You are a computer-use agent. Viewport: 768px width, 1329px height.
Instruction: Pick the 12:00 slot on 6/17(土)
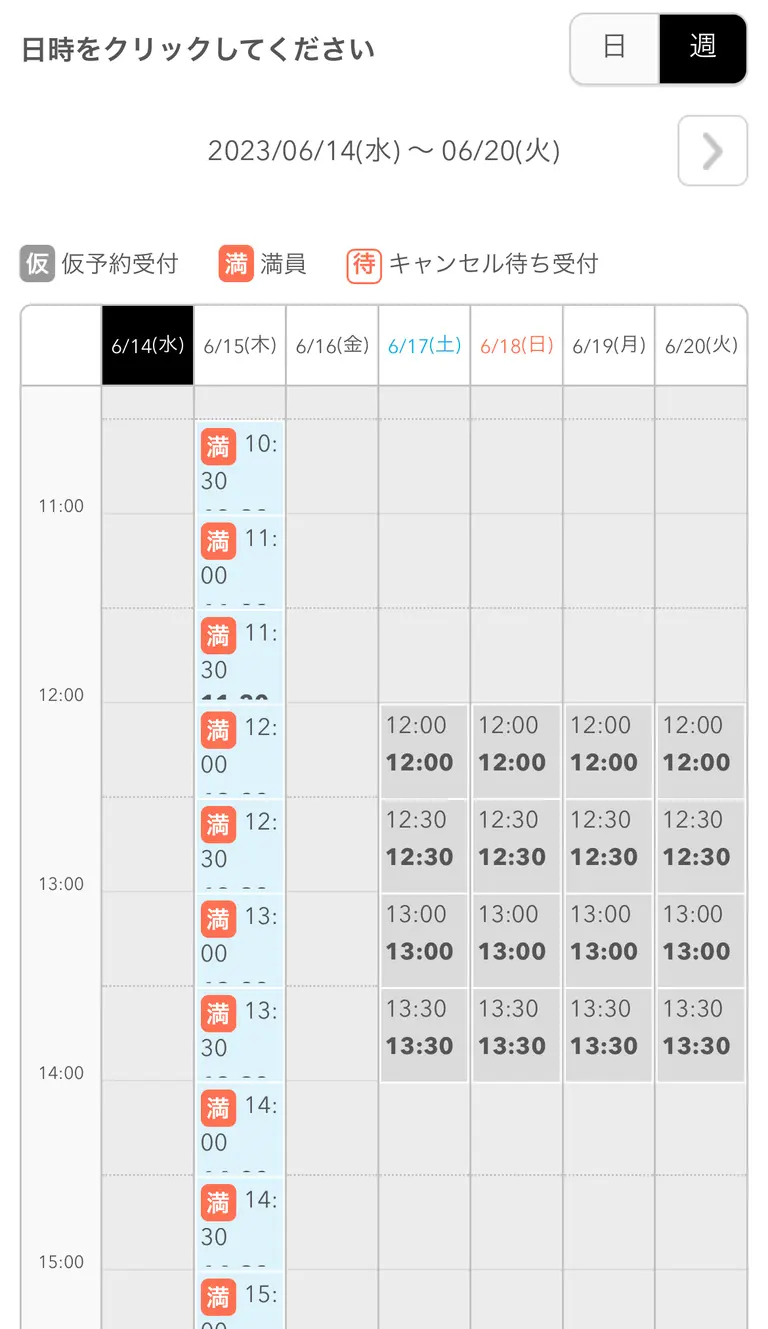click(424, 751)
